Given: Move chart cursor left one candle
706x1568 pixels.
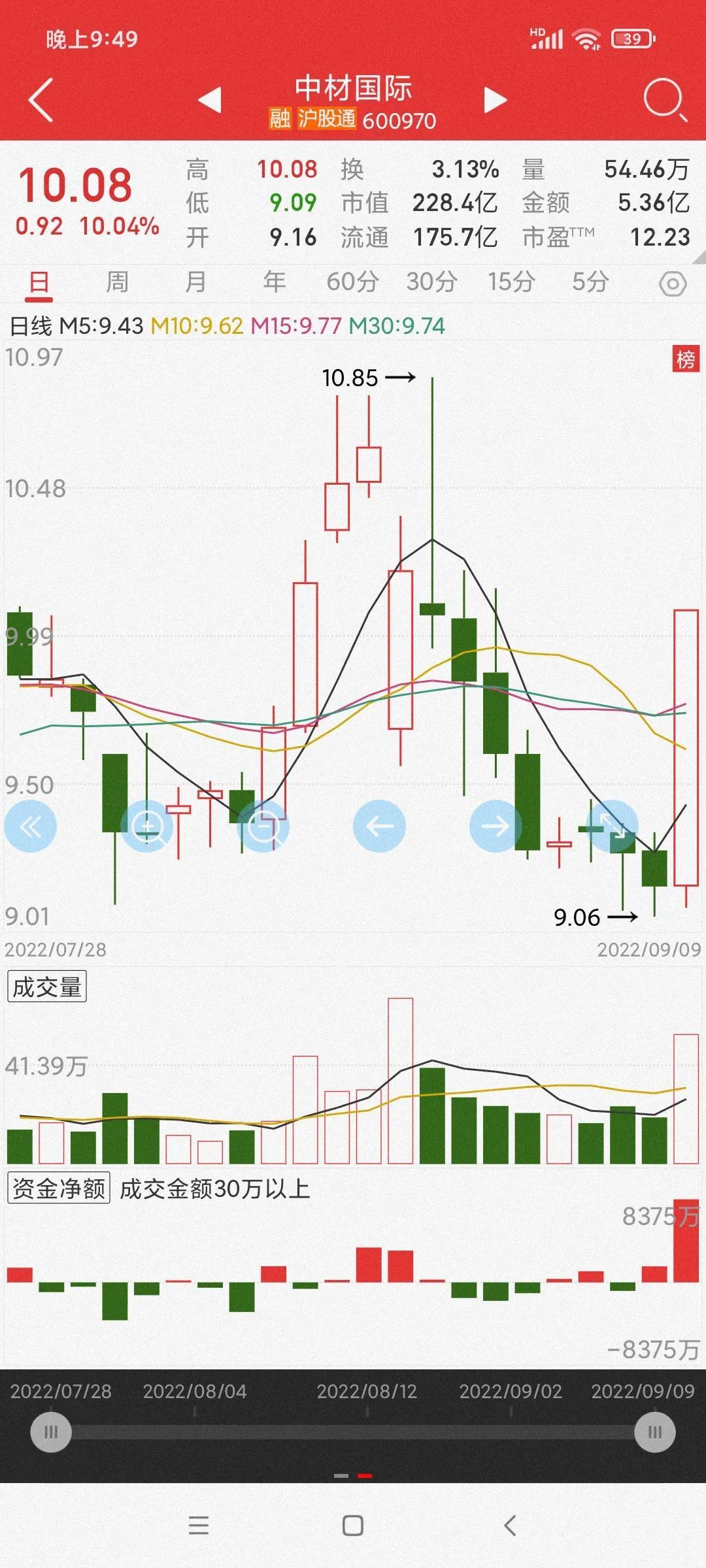Looking at the screenshot, I should [x=379, y=826].
